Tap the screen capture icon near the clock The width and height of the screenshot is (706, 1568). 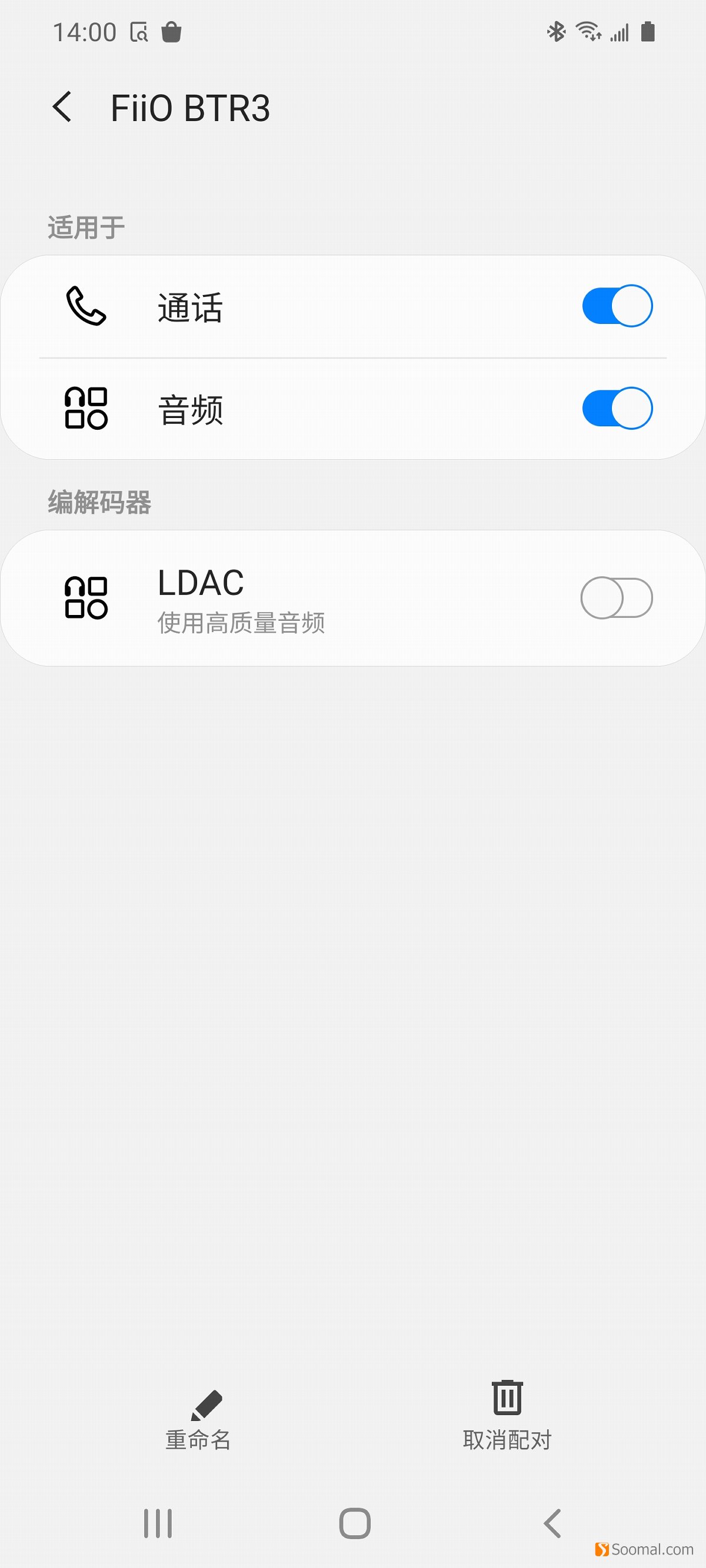(139, 32)
